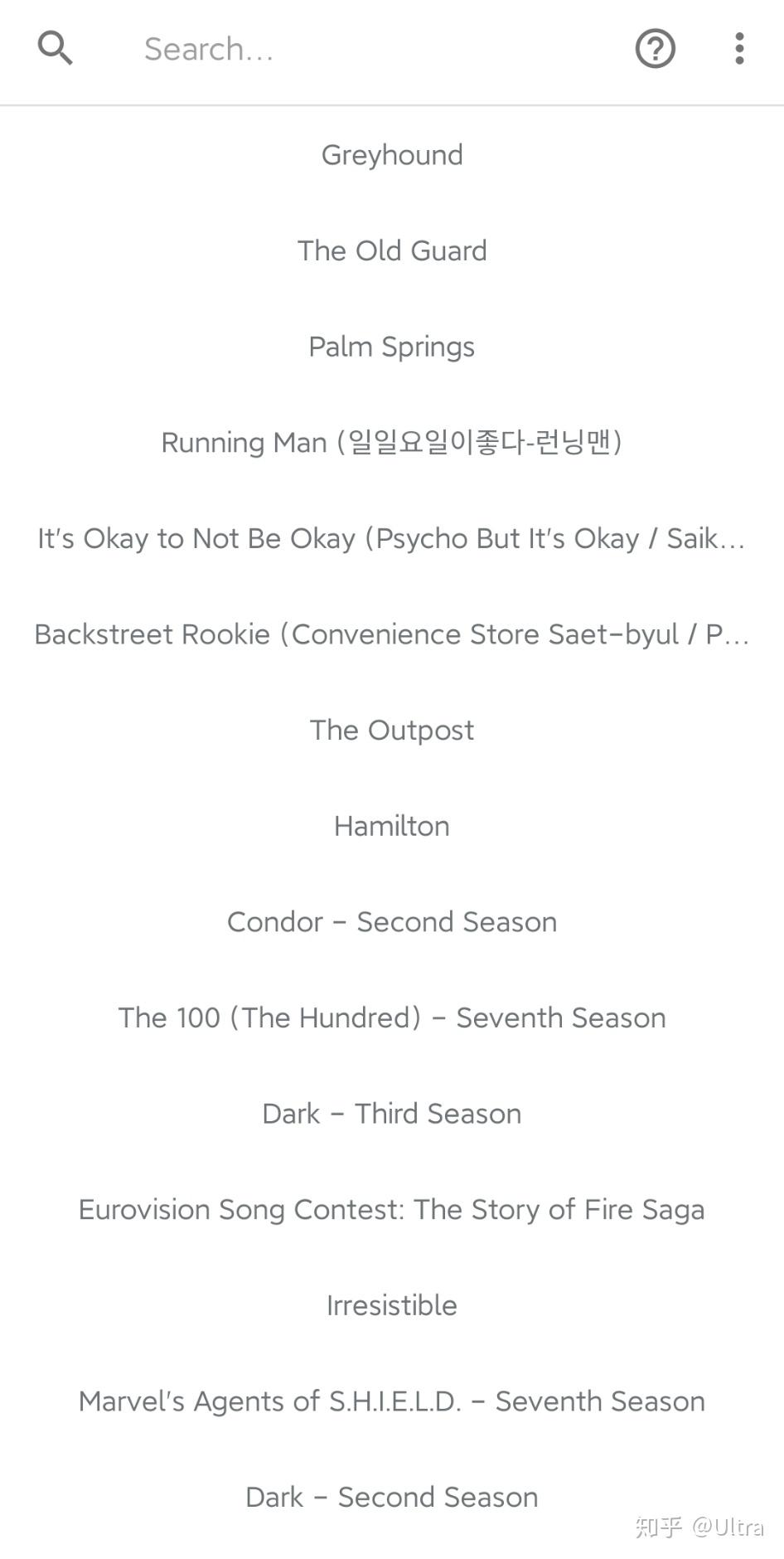Image resolution: width=784 pixels, height=1559 pixels.
Task: Select Irresistible from the list
Action: click(x=392, y=1305)
